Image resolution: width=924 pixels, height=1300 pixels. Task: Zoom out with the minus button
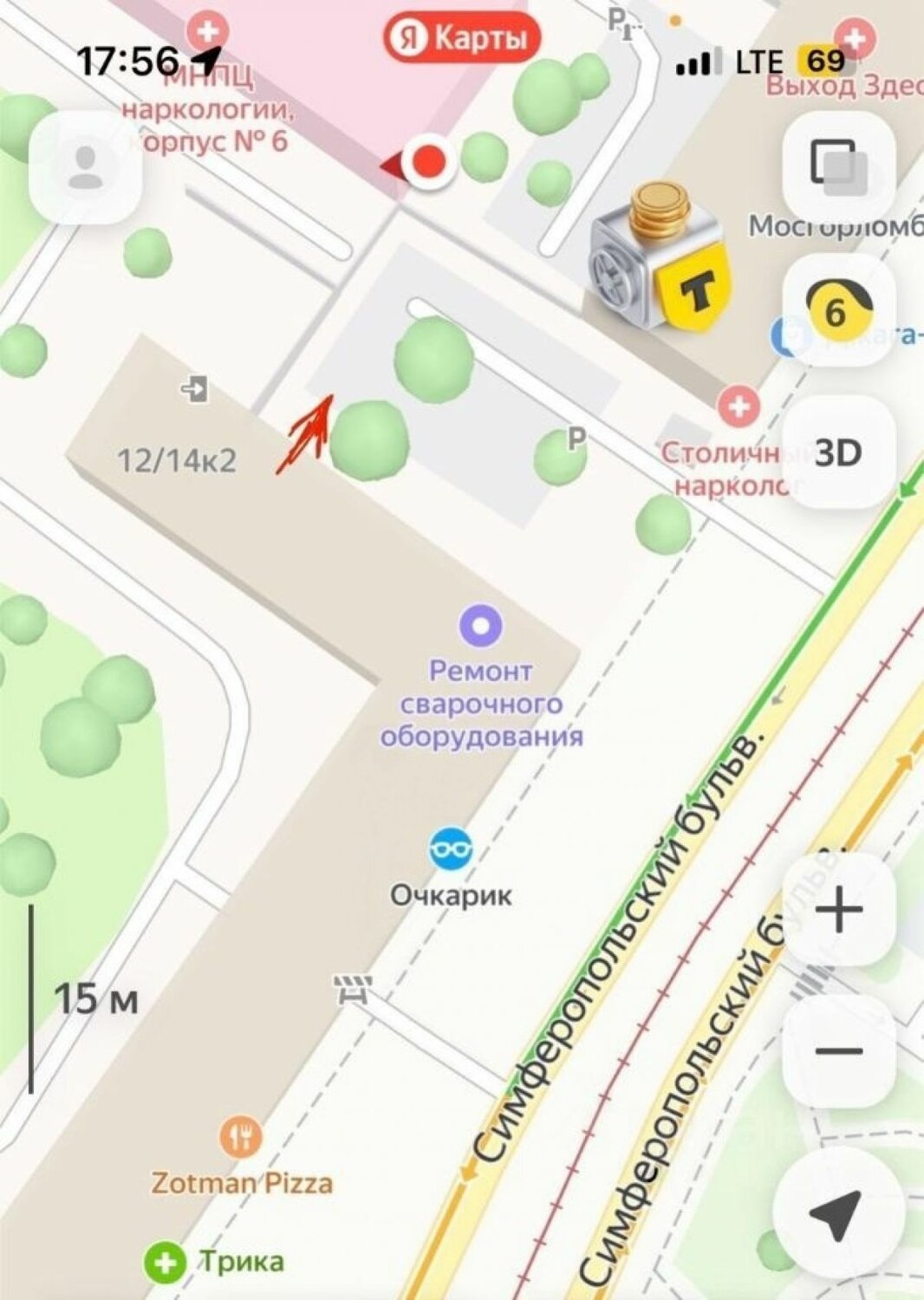pos(837,1050)
